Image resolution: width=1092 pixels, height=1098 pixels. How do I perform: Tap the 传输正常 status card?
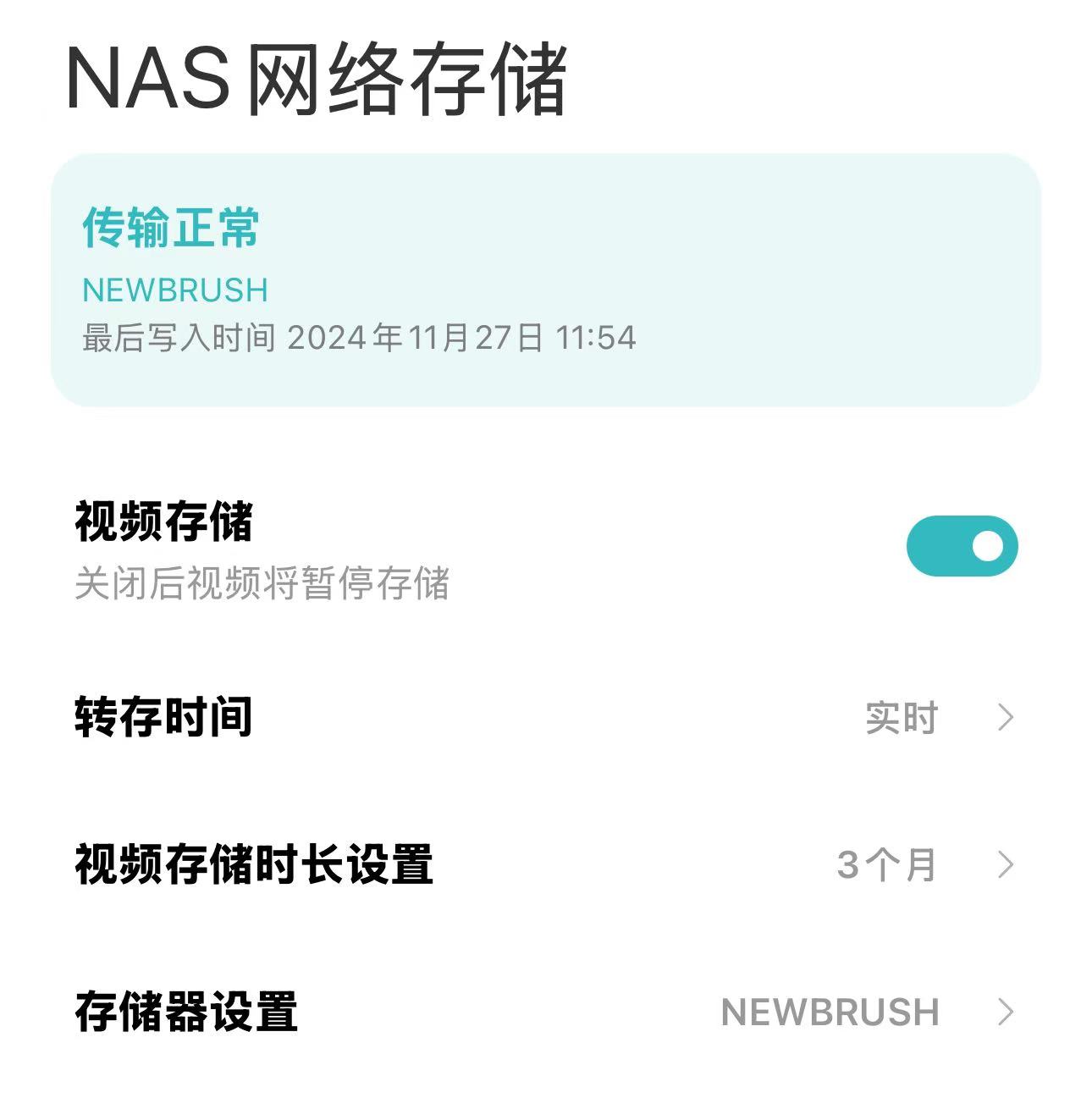pyautogui.click(x=546, y=279)
